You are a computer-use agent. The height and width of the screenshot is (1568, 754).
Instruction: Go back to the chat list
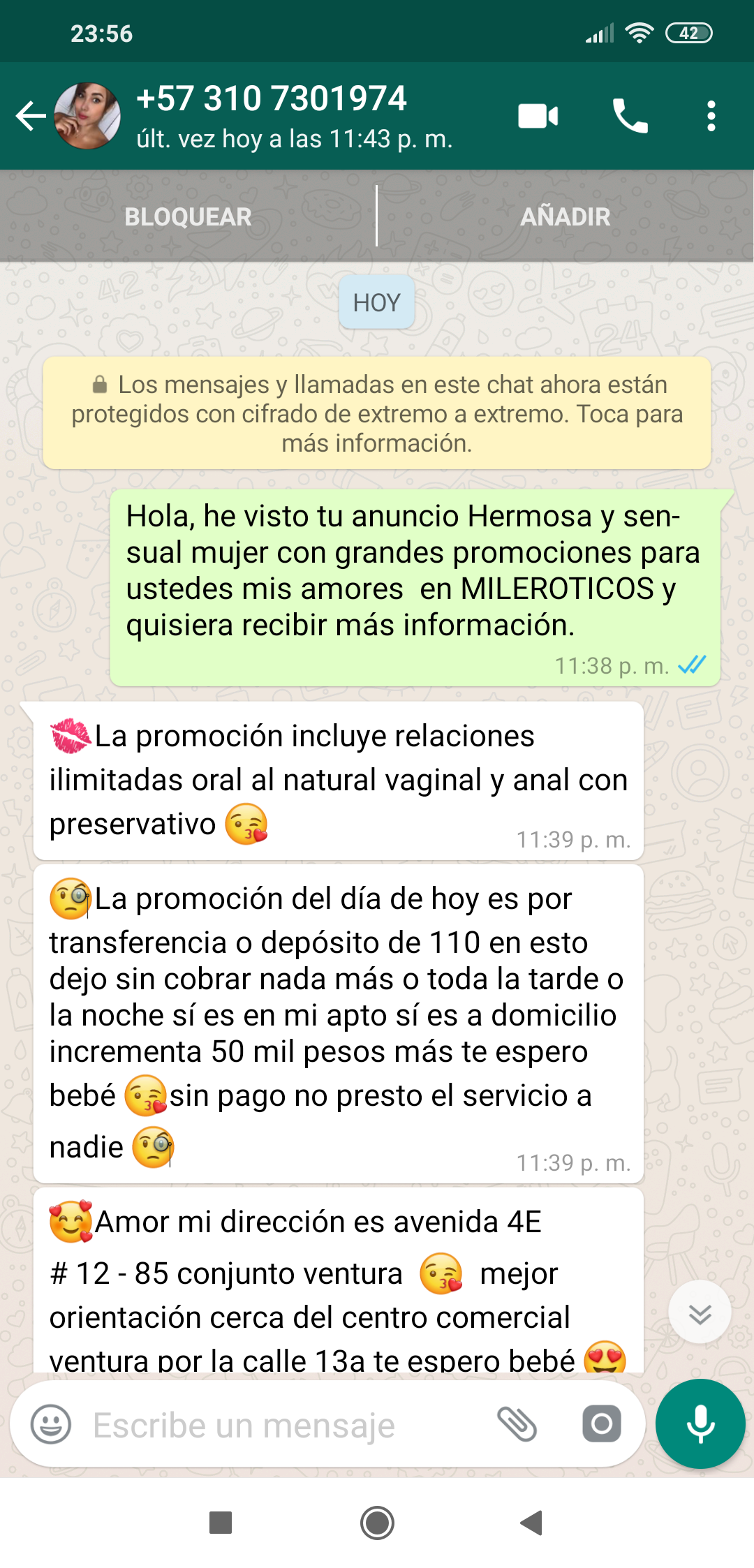pos(31,116)
